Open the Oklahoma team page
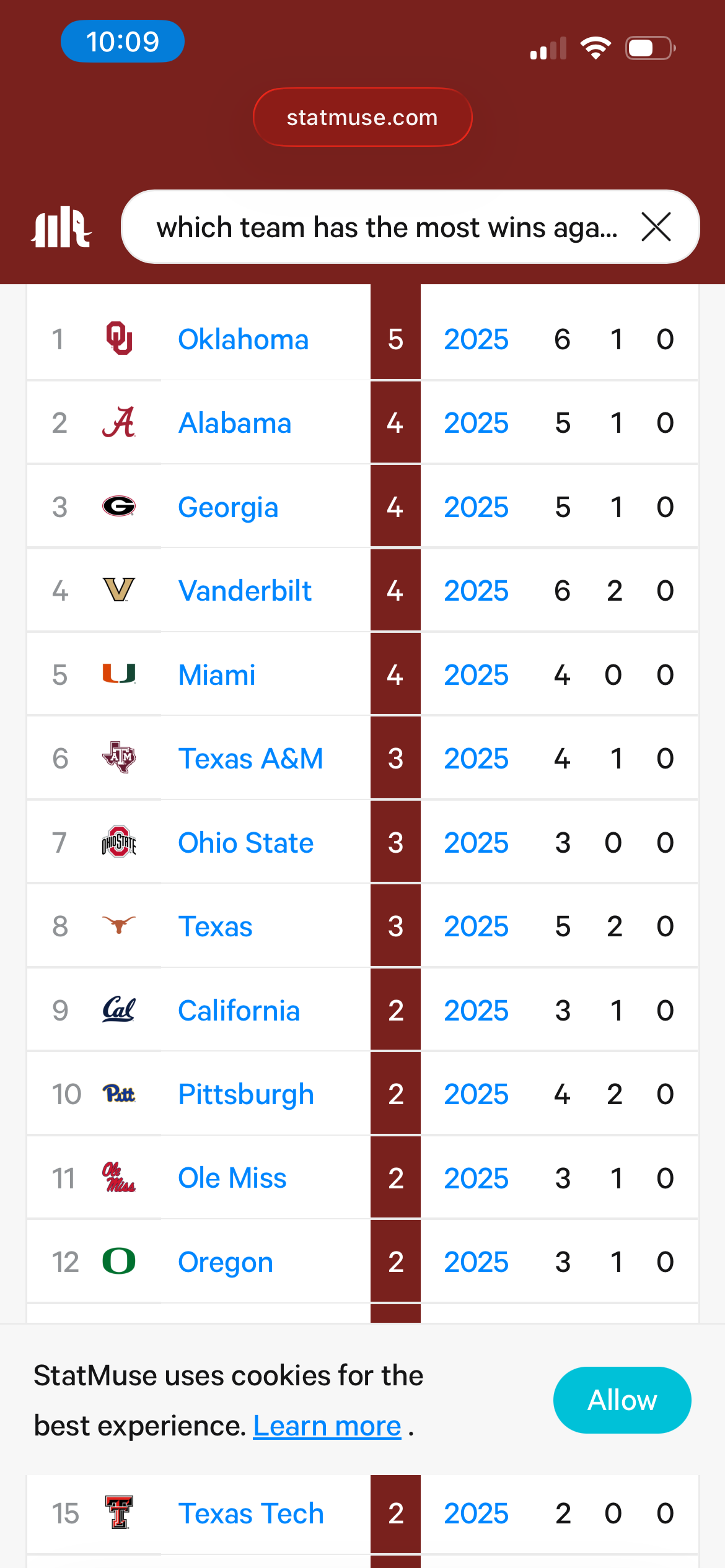Screen dimensions: 725x1568 pos(243,339)
